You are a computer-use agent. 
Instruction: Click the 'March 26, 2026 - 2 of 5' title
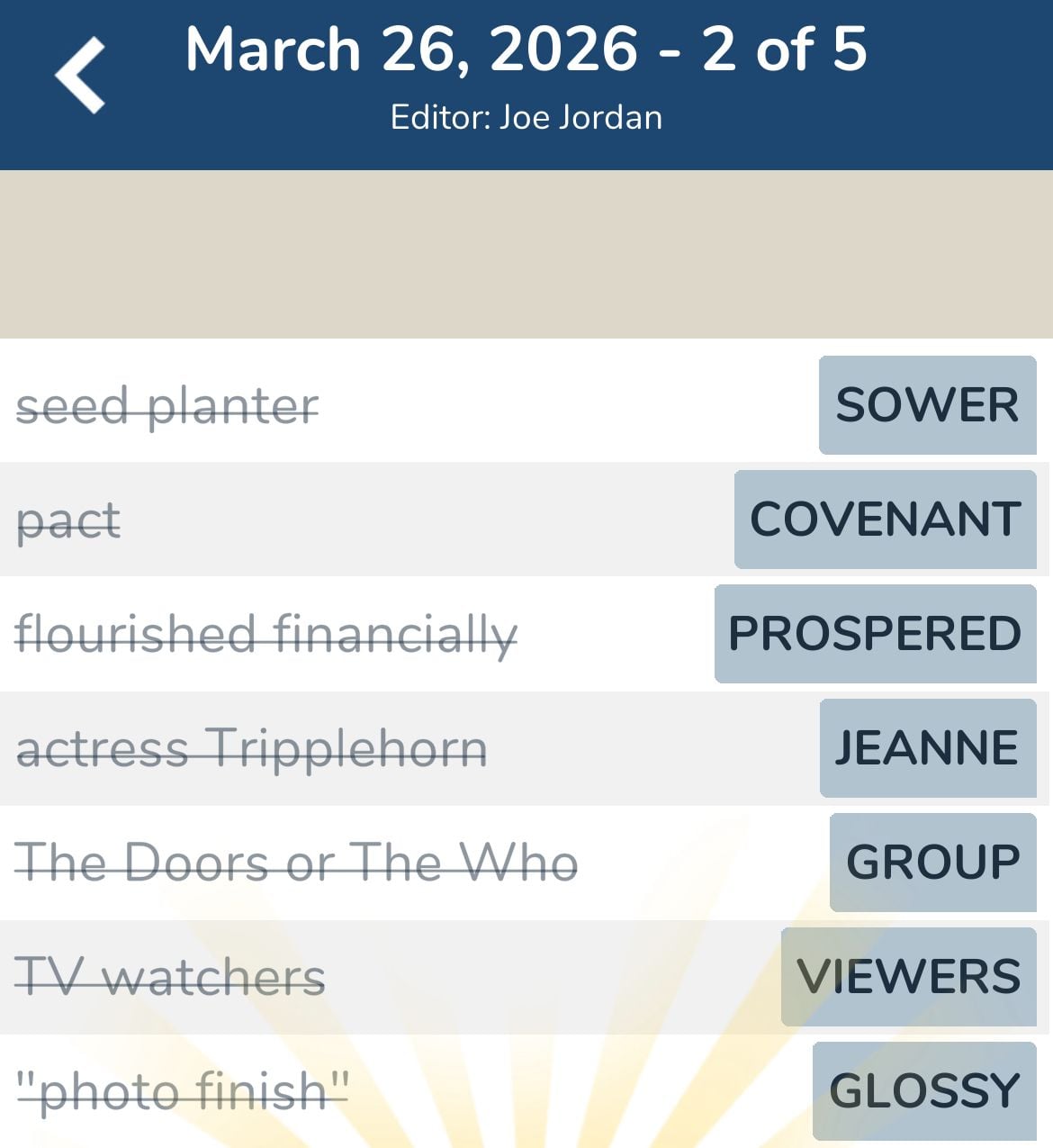526,50
